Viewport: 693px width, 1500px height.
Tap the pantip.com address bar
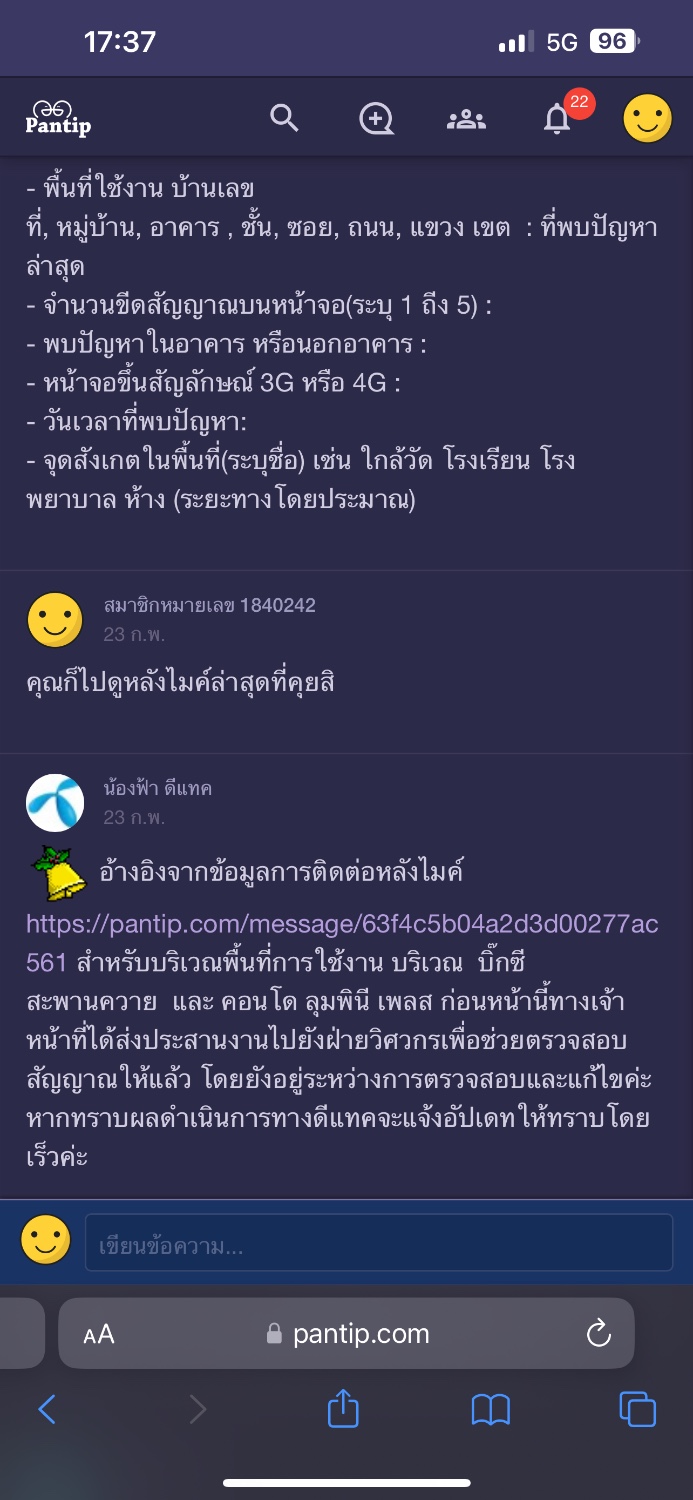pyautogui.click(x=347, y=1333)
